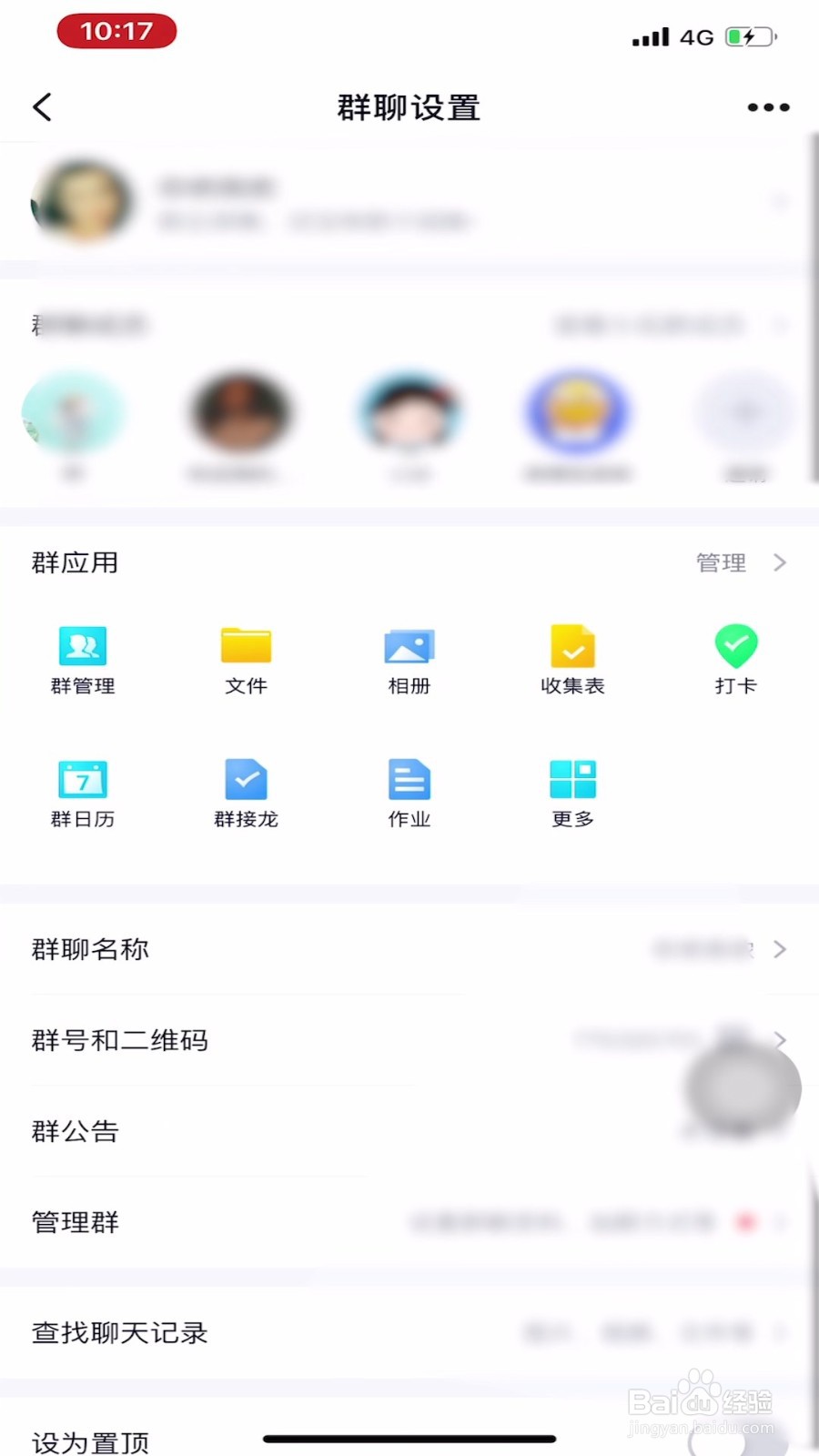Expand the 群号和二维码 row chevron
819x1456 pixels.
(780, 1040)
